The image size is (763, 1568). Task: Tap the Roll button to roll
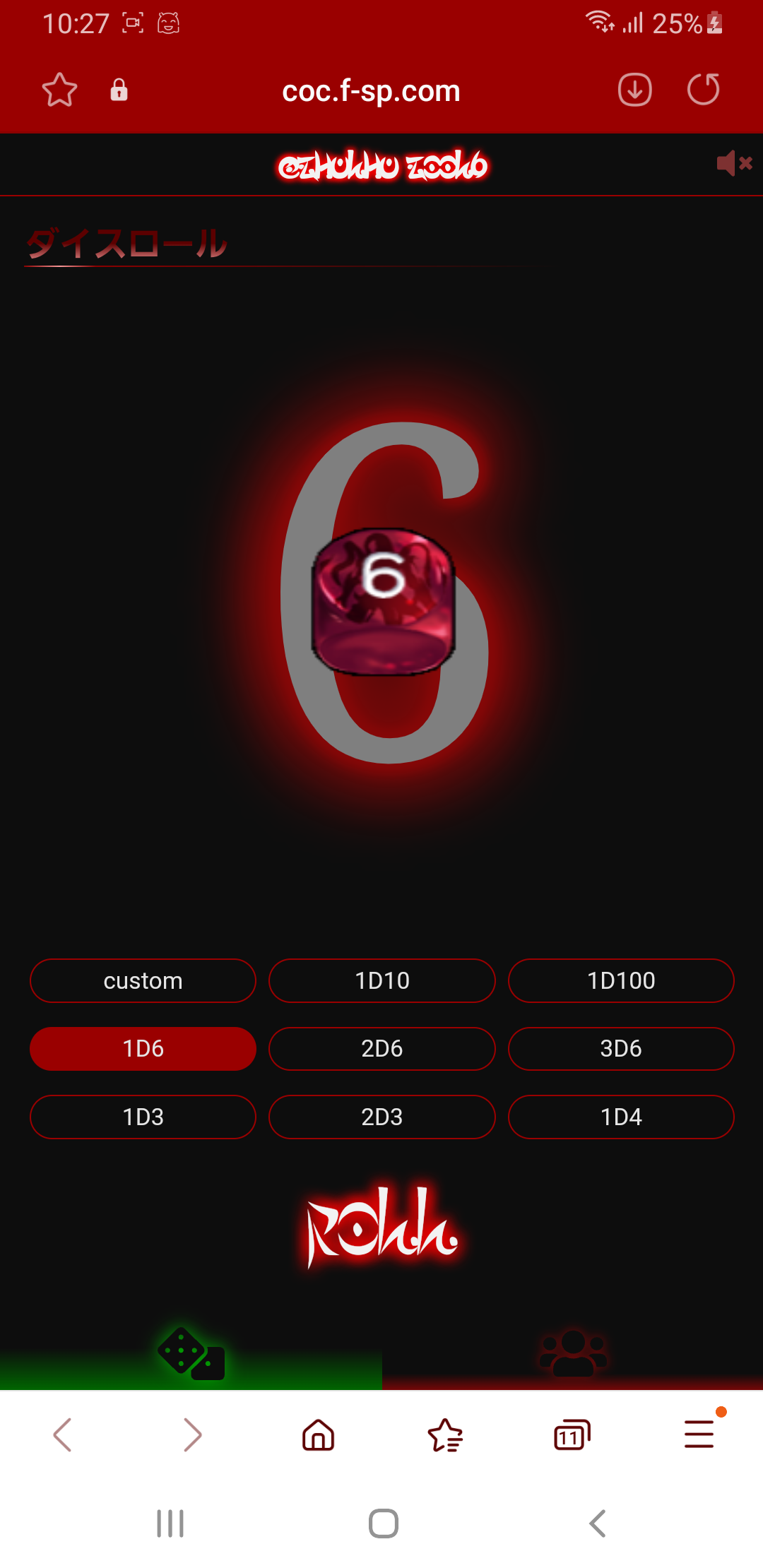[381, 1228]
